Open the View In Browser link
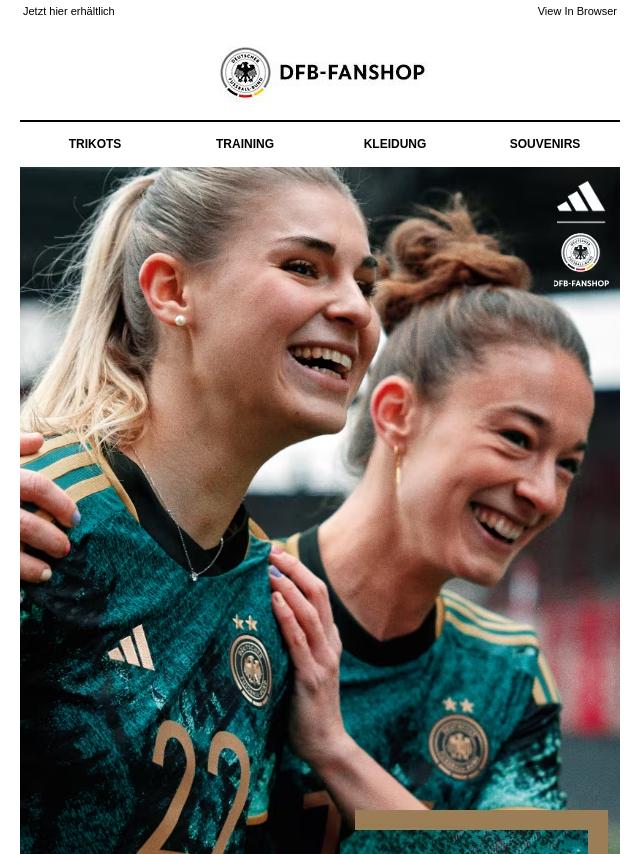640x854 pixels. (576, 11)
